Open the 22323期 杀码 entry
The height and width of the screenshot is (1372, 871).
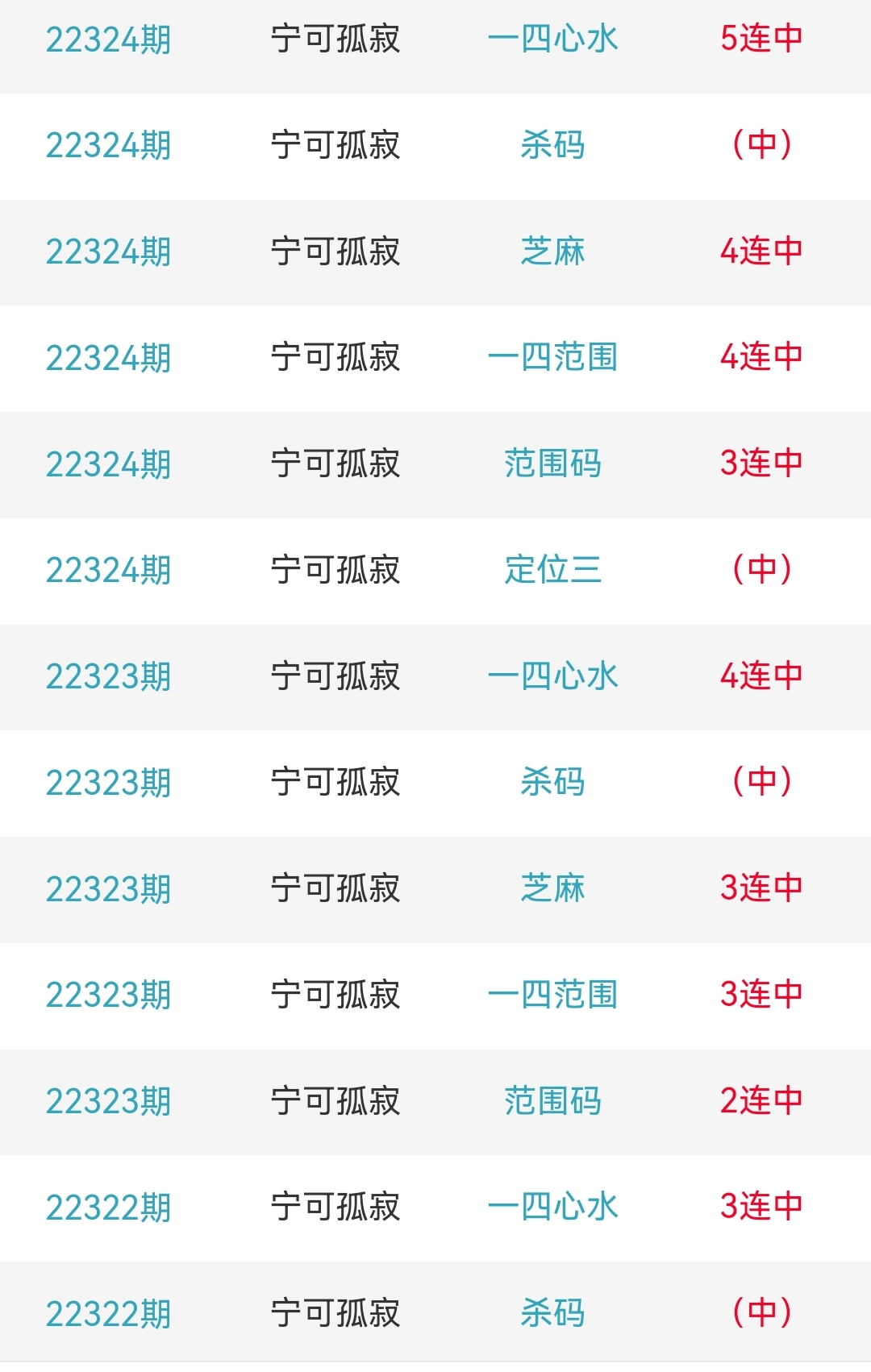(x=552, y=782)
